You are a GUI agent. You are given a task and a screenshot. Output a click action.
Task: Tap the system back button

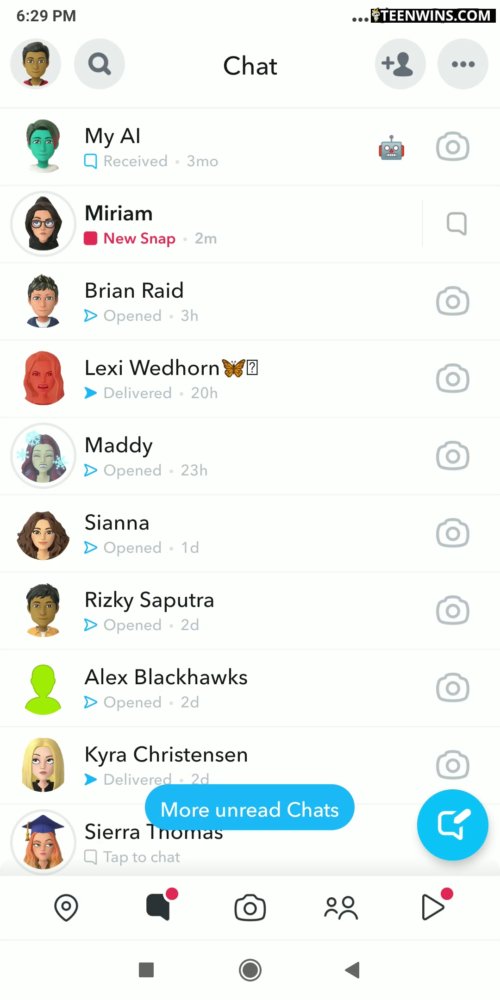(x=353, y=970)
